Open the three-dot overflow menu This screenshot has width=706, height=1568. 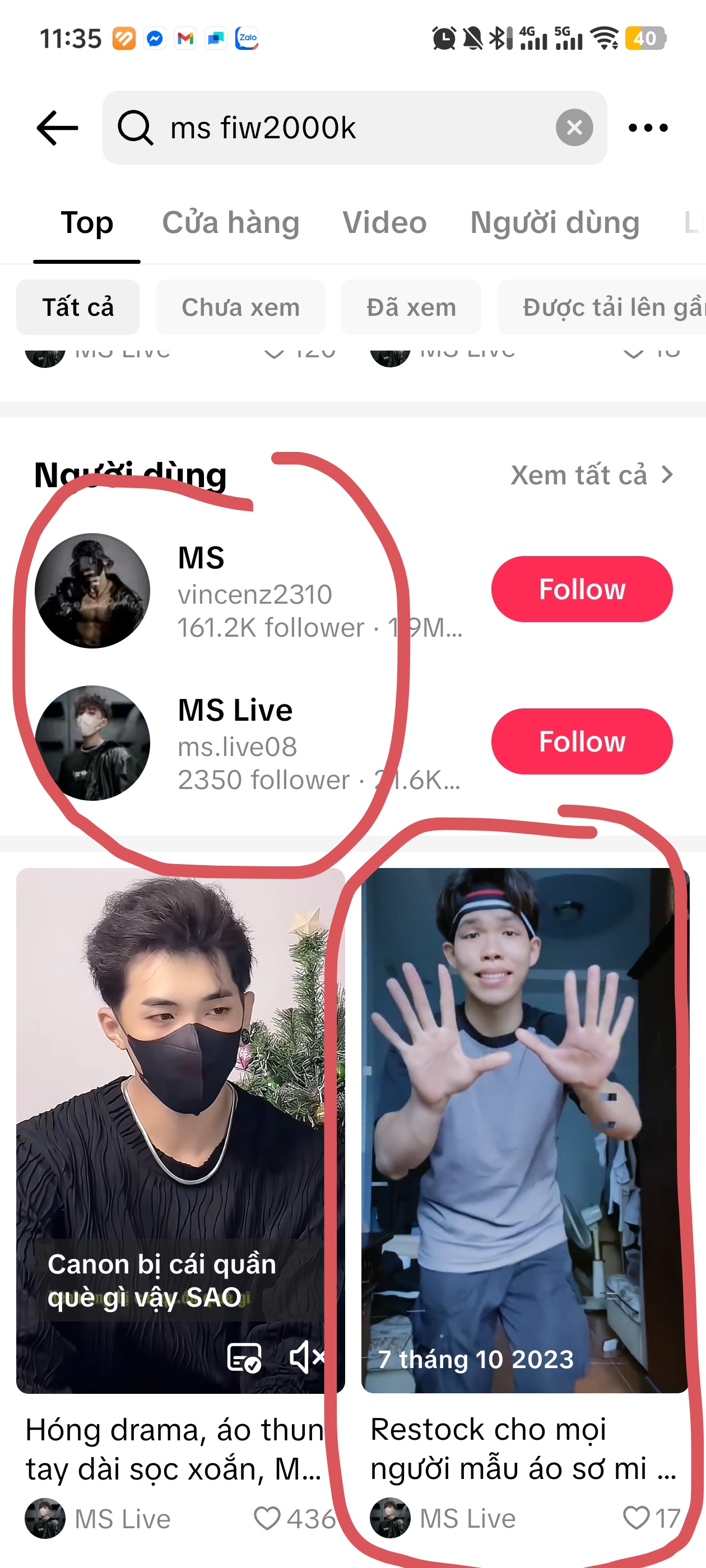648,128
